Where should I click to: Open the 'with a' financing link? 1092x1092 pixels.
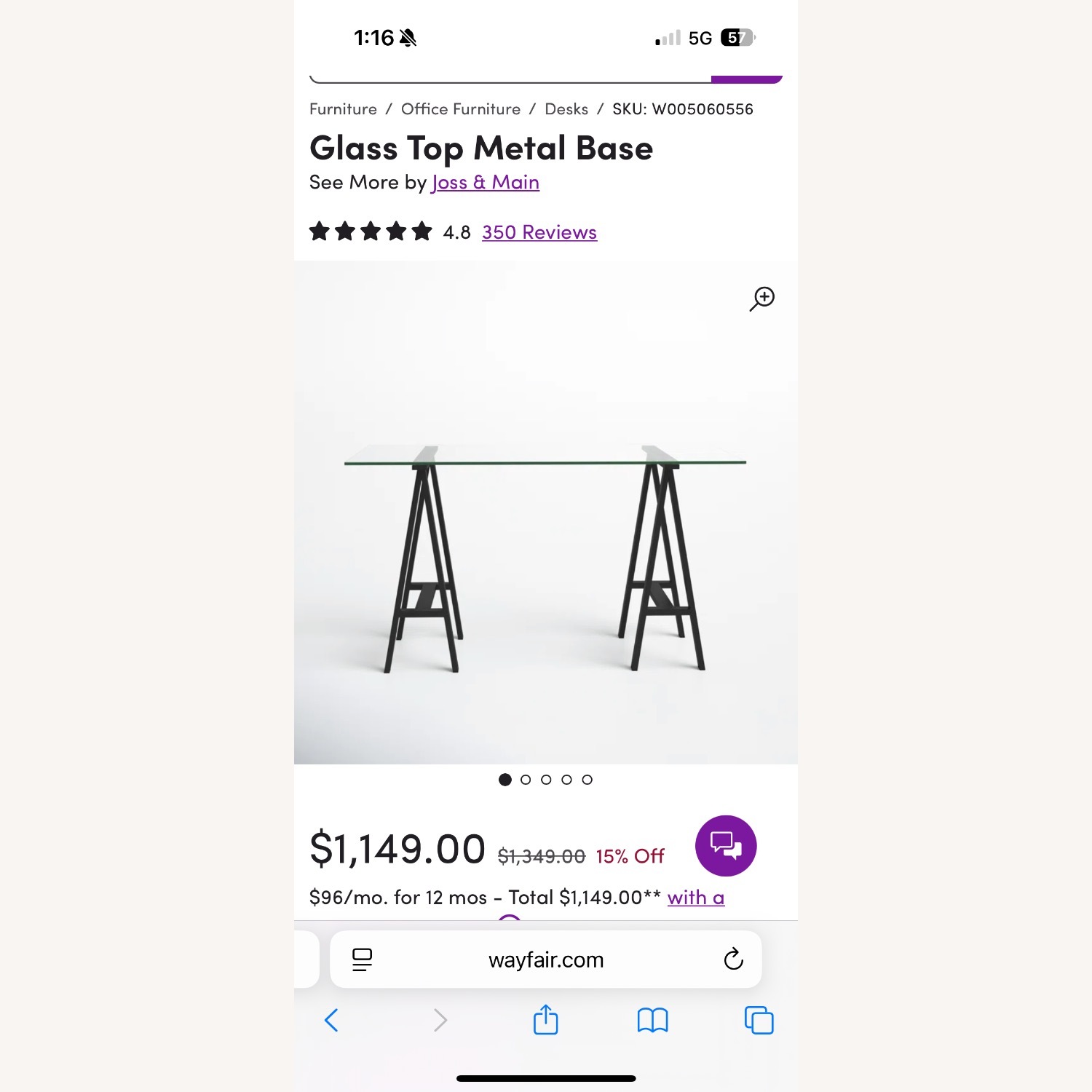(x=695, y=898)
